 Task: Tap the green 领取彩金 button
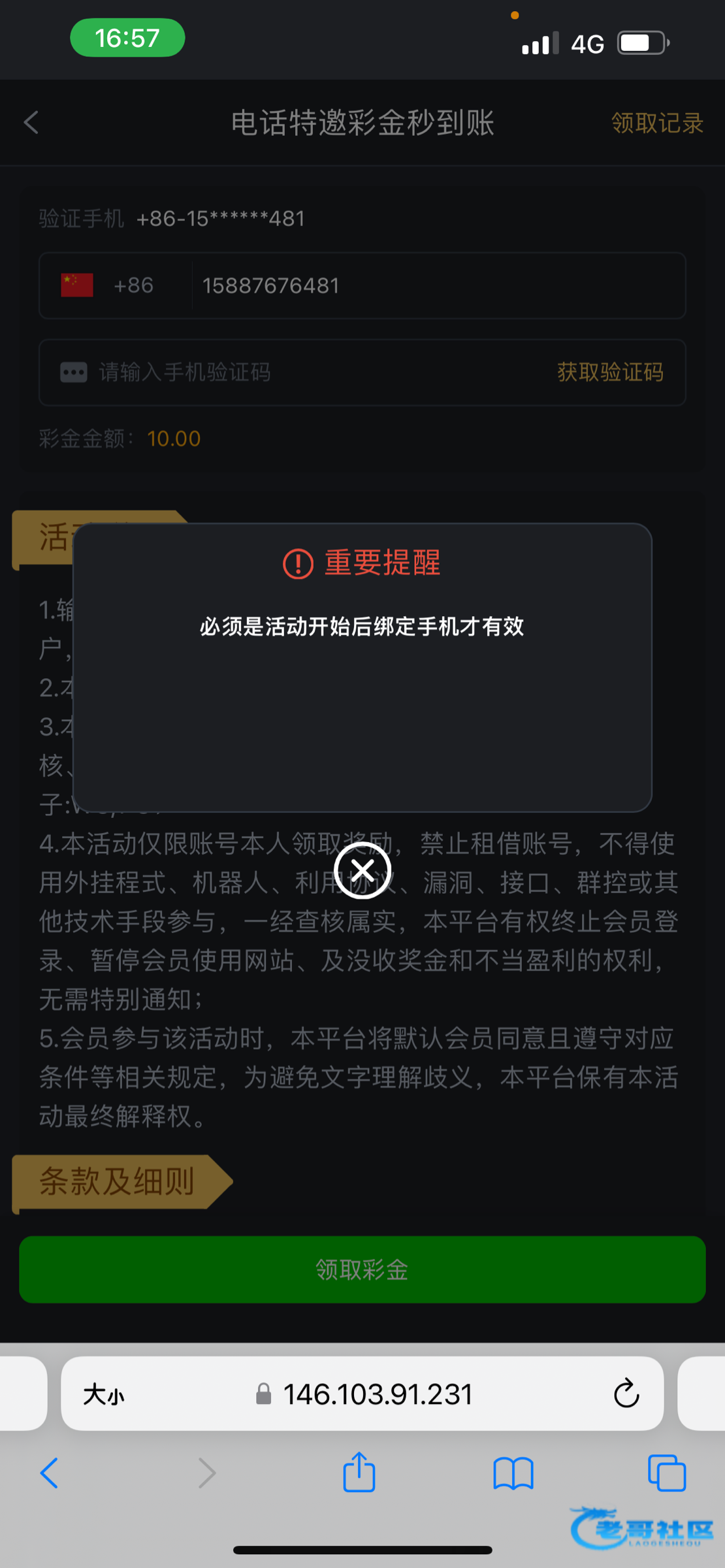coord(362,1269)
